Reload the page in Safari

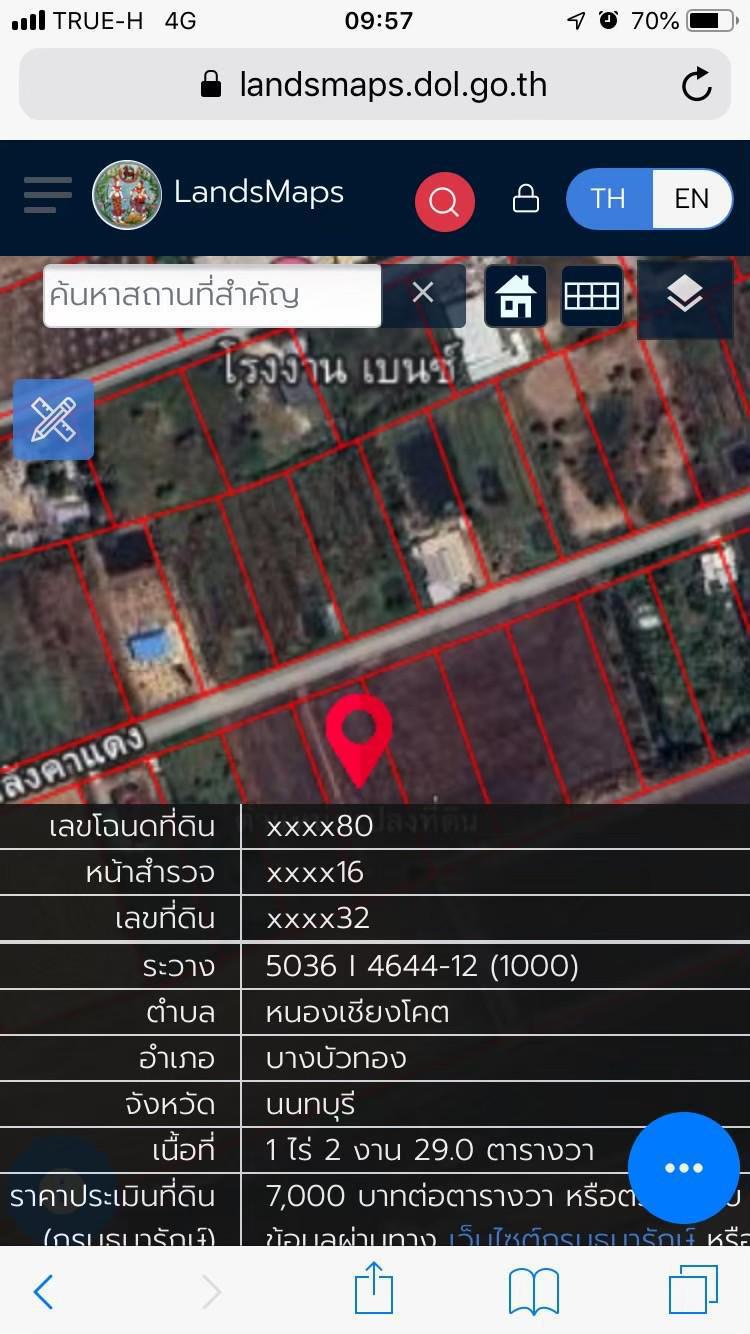[697, 85]
